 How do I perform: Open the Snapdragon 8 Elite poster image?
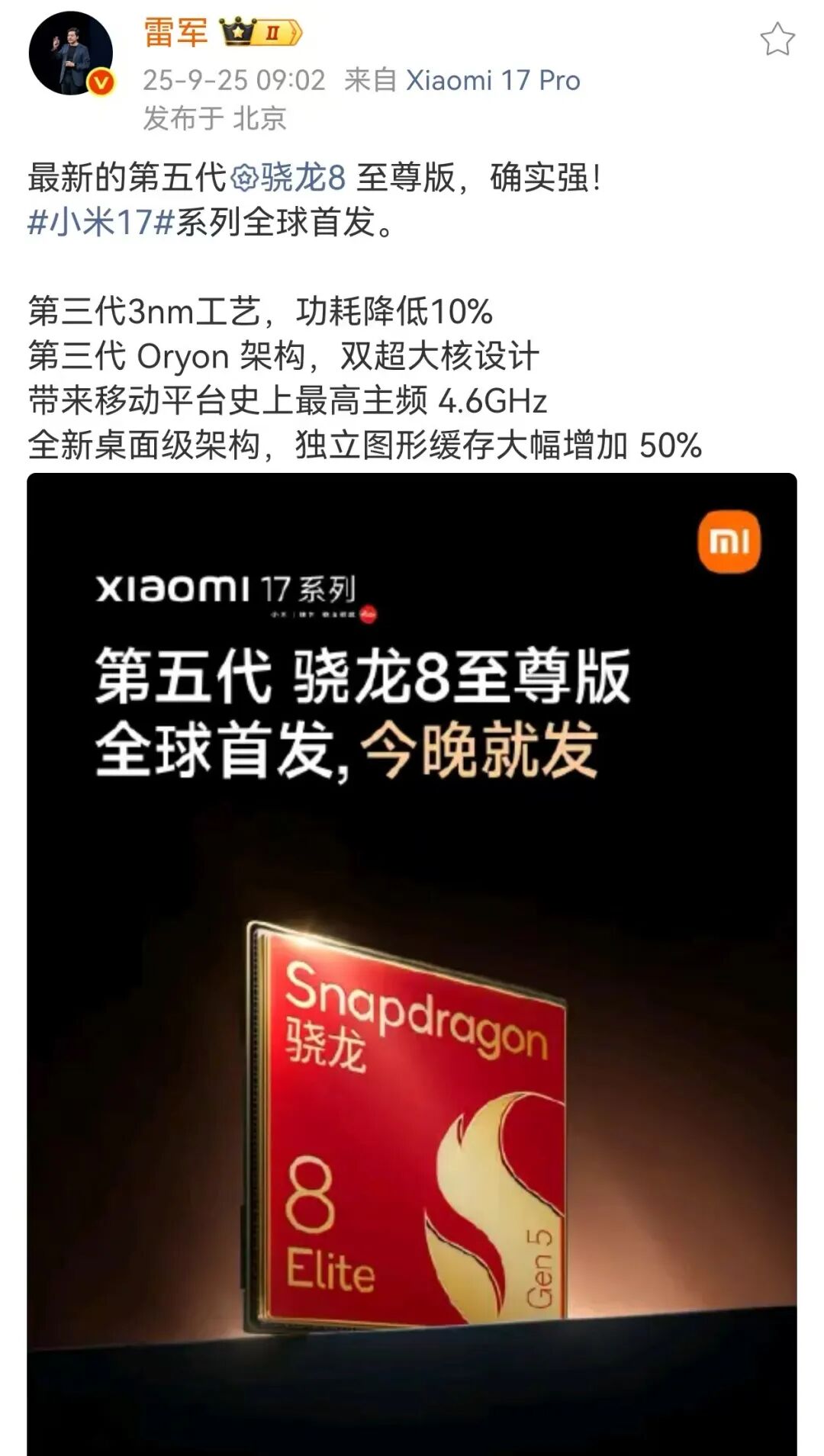click(x=412, y=961)
